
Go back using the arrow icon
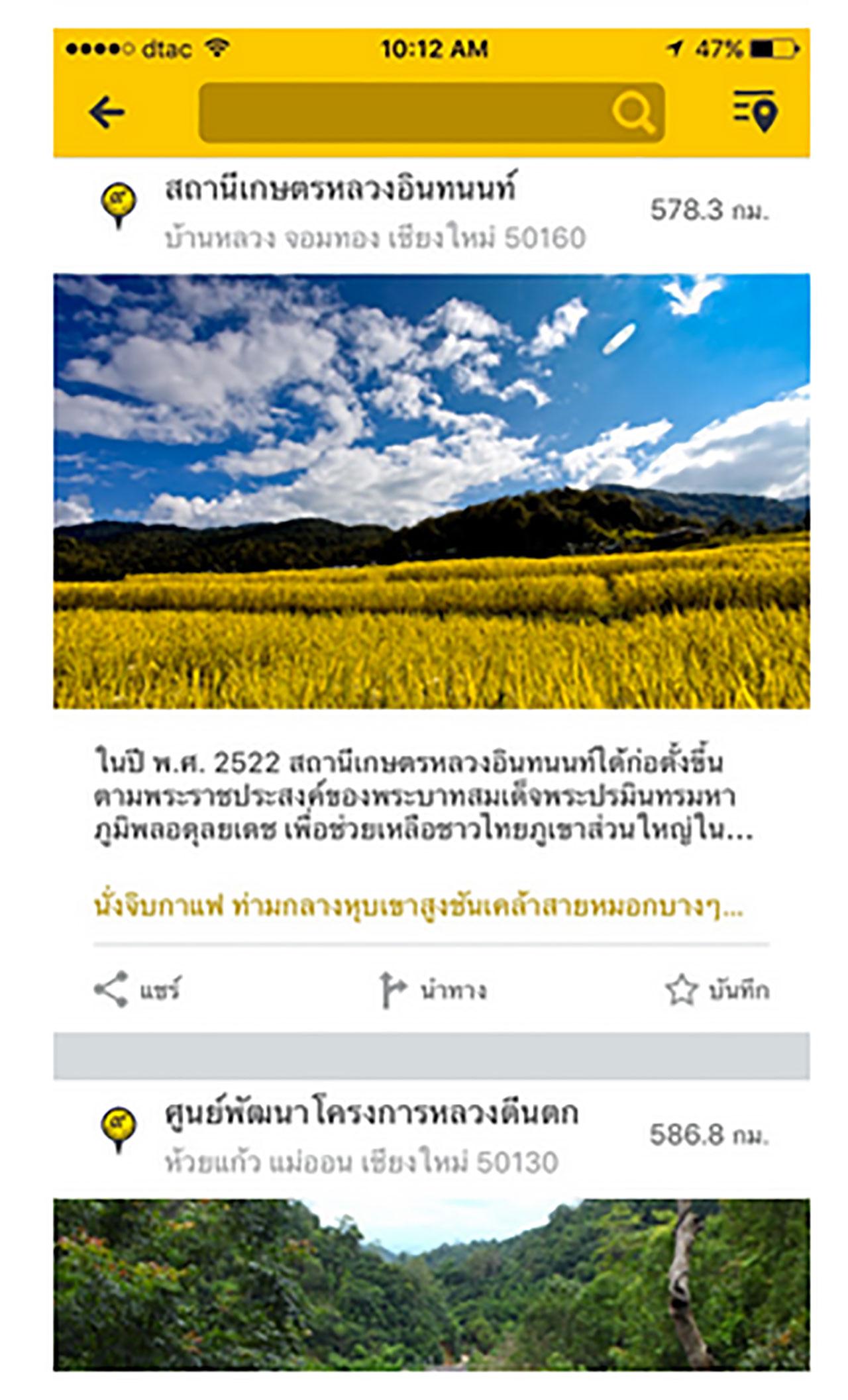pos(107,112)
